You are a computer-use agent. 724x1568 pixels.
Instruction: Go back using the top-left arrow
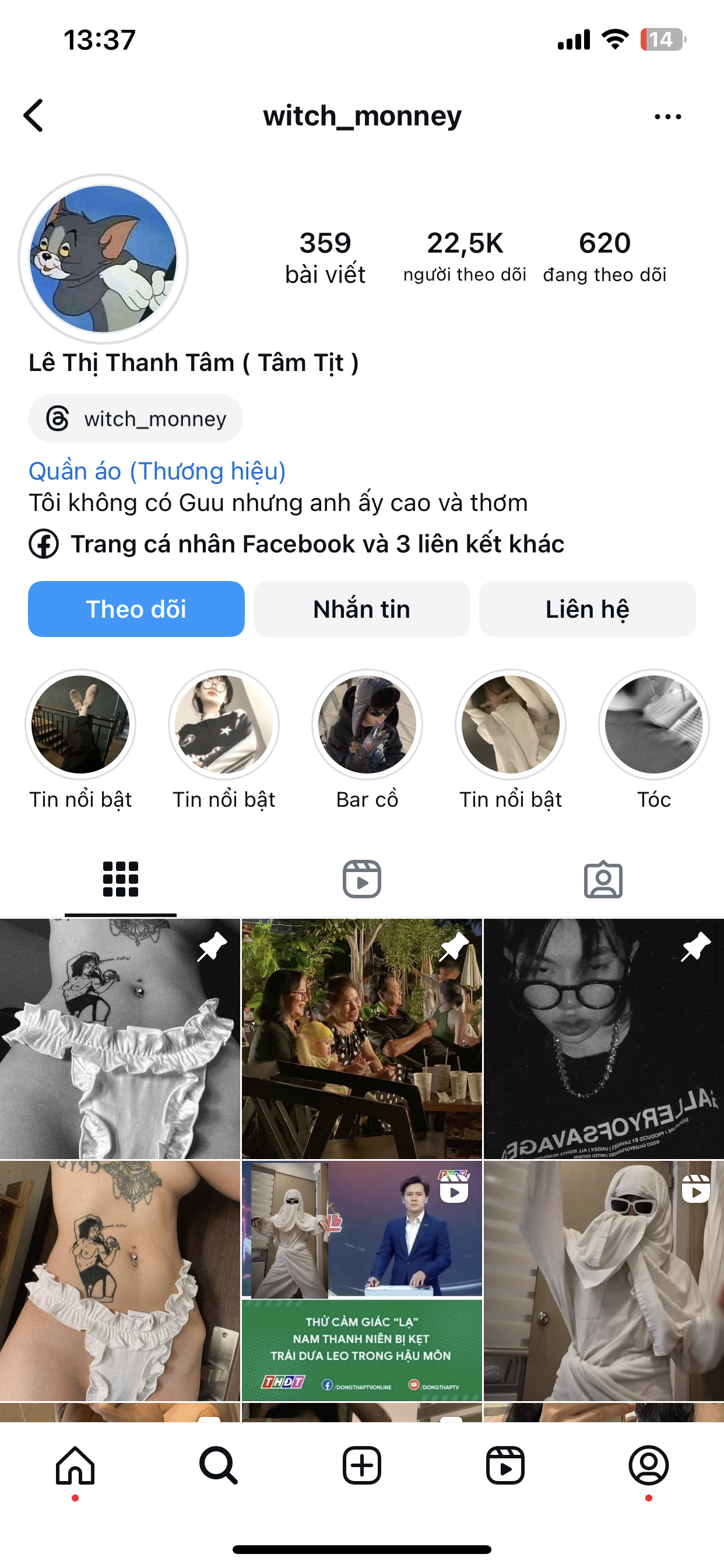coord(34,116)
